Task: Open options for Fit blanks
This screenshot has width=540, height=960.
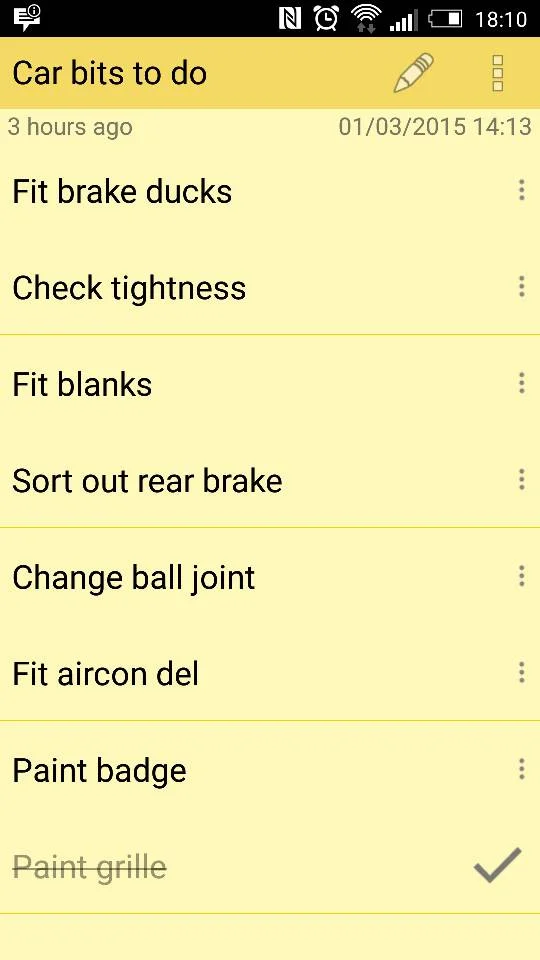Action: (x=521, y=383)
